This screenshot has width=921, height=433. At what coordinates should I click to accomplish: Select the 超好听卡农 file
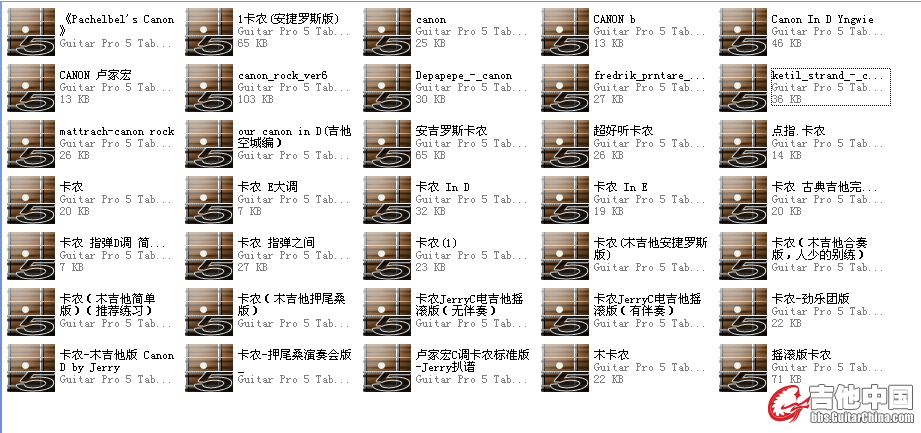click(565, 144)
